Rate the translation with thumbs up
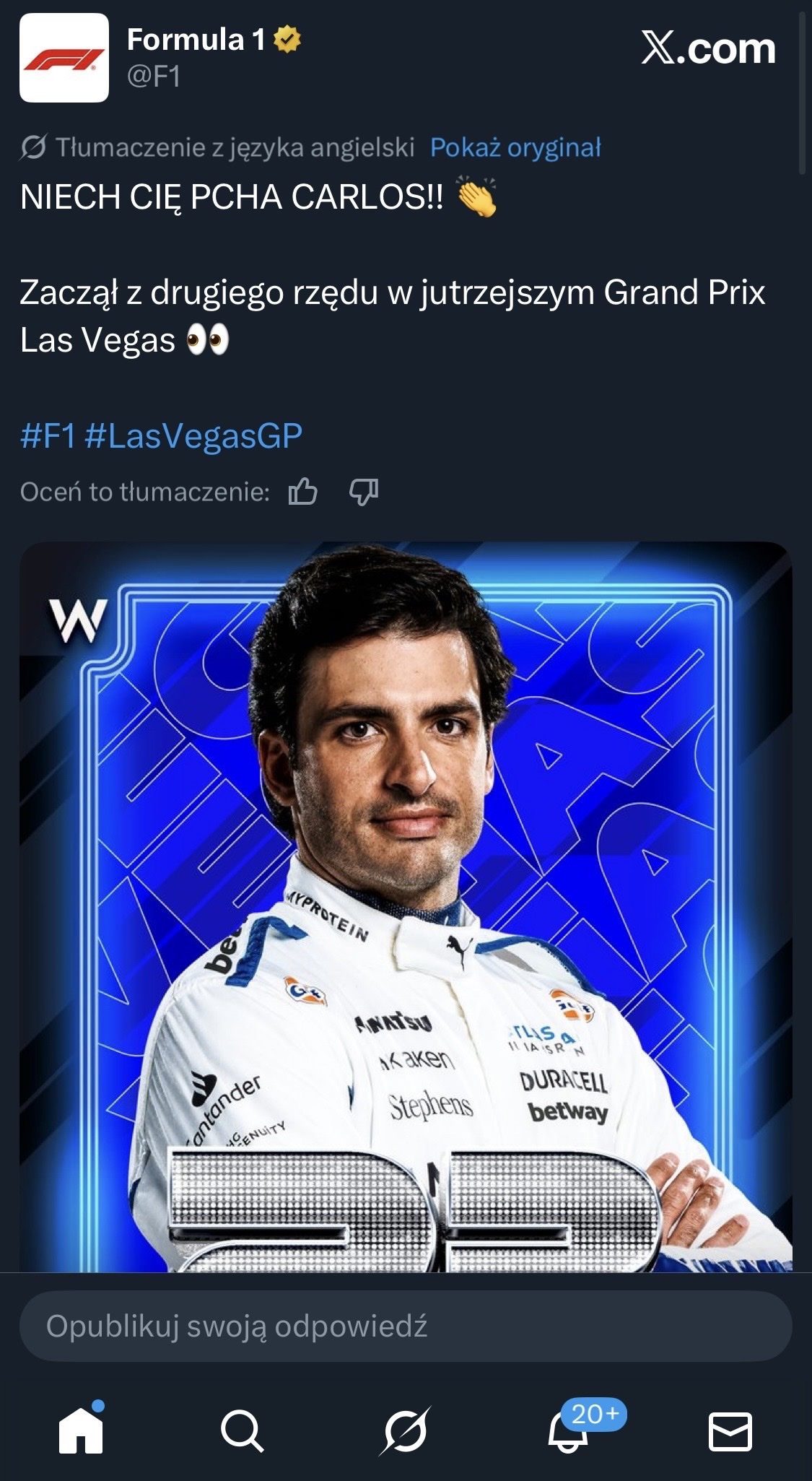Screen dimensions: 812x1481 302,492
